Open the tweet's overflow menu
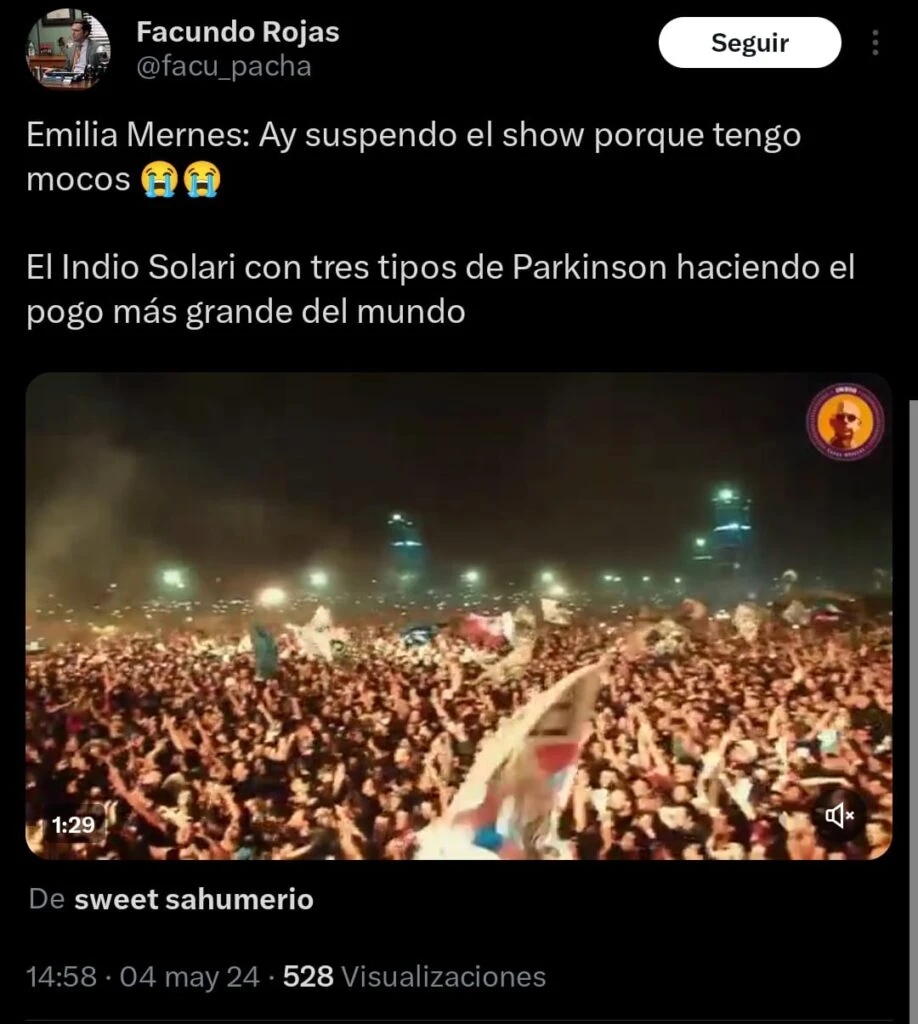This screenshot has height=1024, width=918. click(x=875, y=43)
